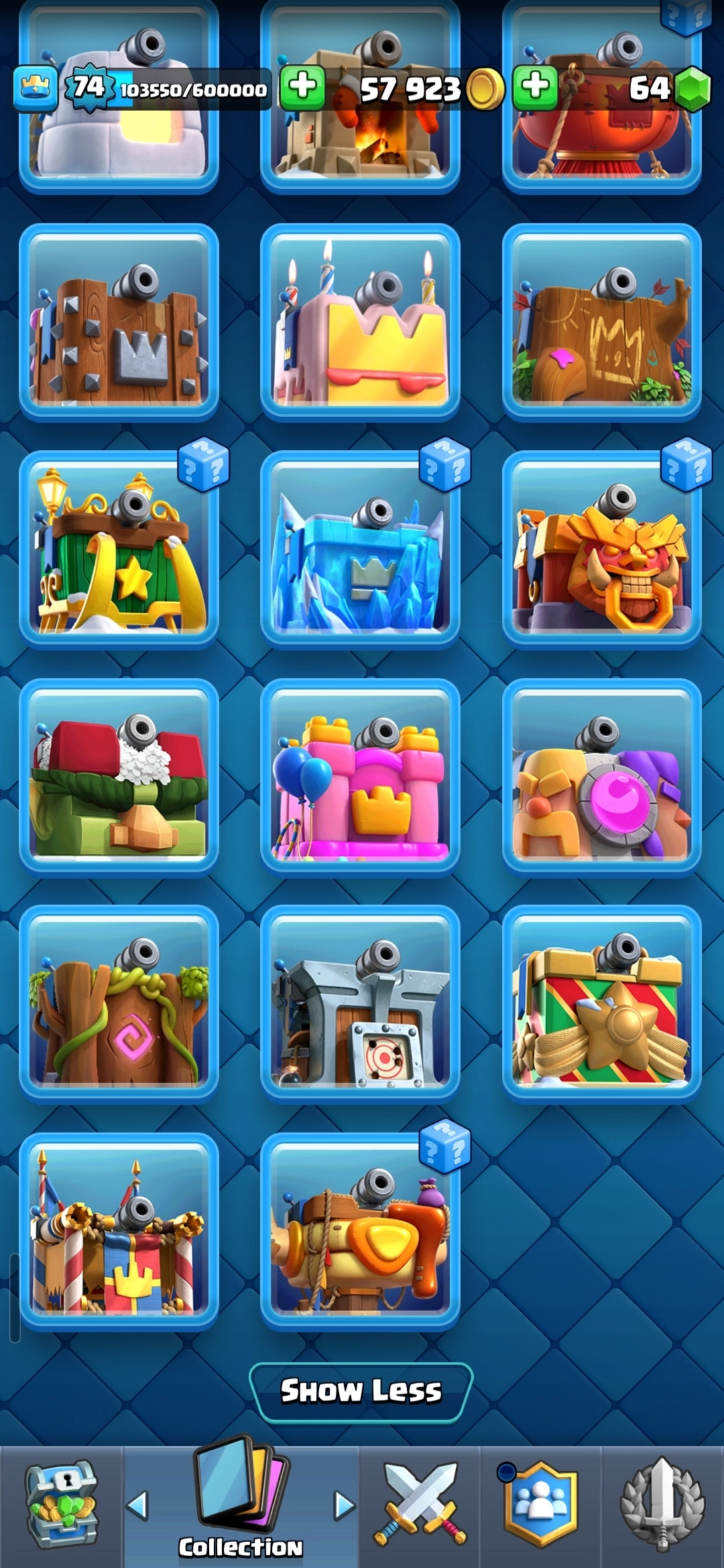Choose the vine-covered tree tower skin
Image resolution: width=724 pixels, height=1568 pixels.
click(x=119, y=1004)
